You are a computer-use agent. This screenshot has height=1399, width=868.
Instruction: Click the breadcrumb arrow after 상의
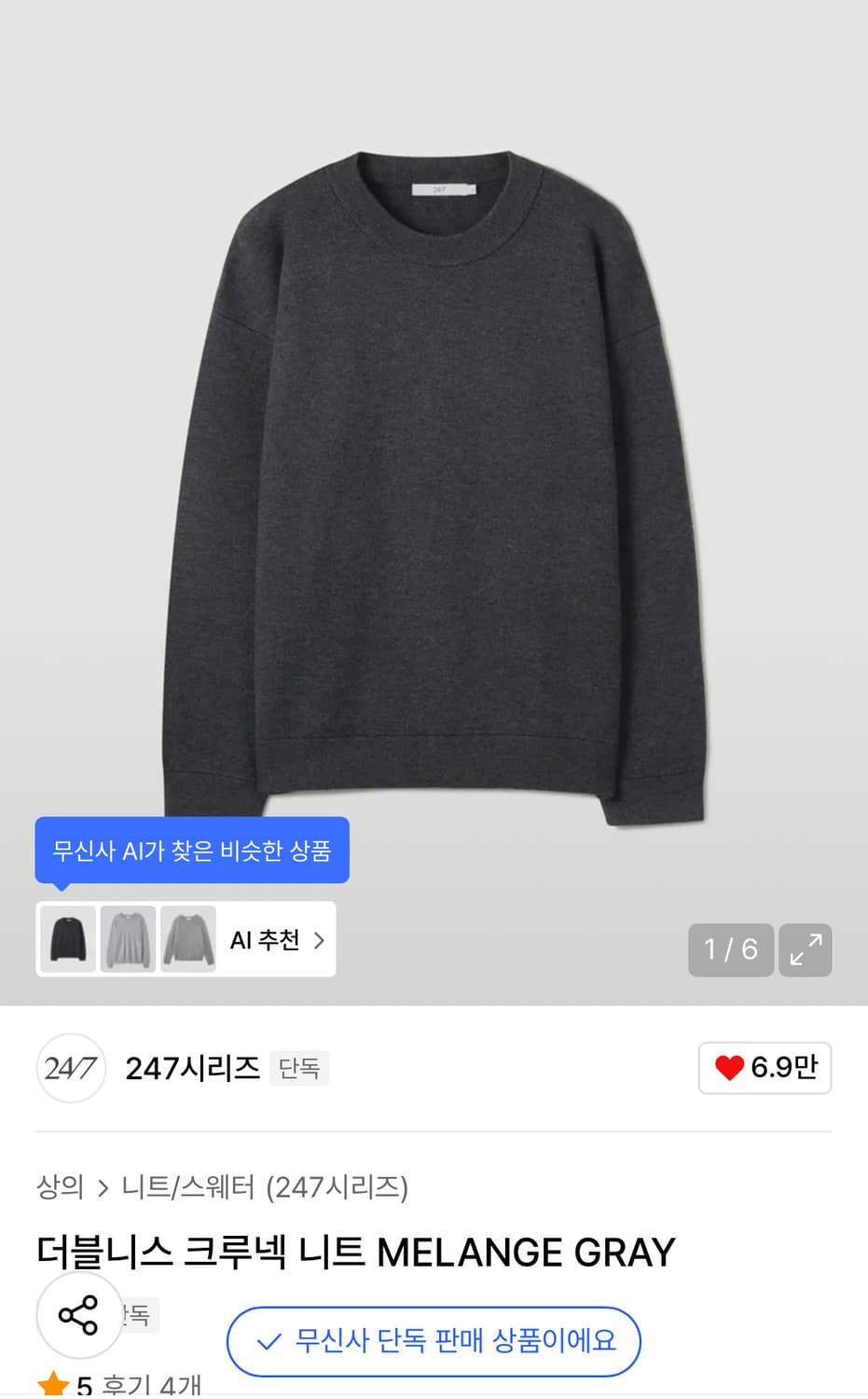103,1188
